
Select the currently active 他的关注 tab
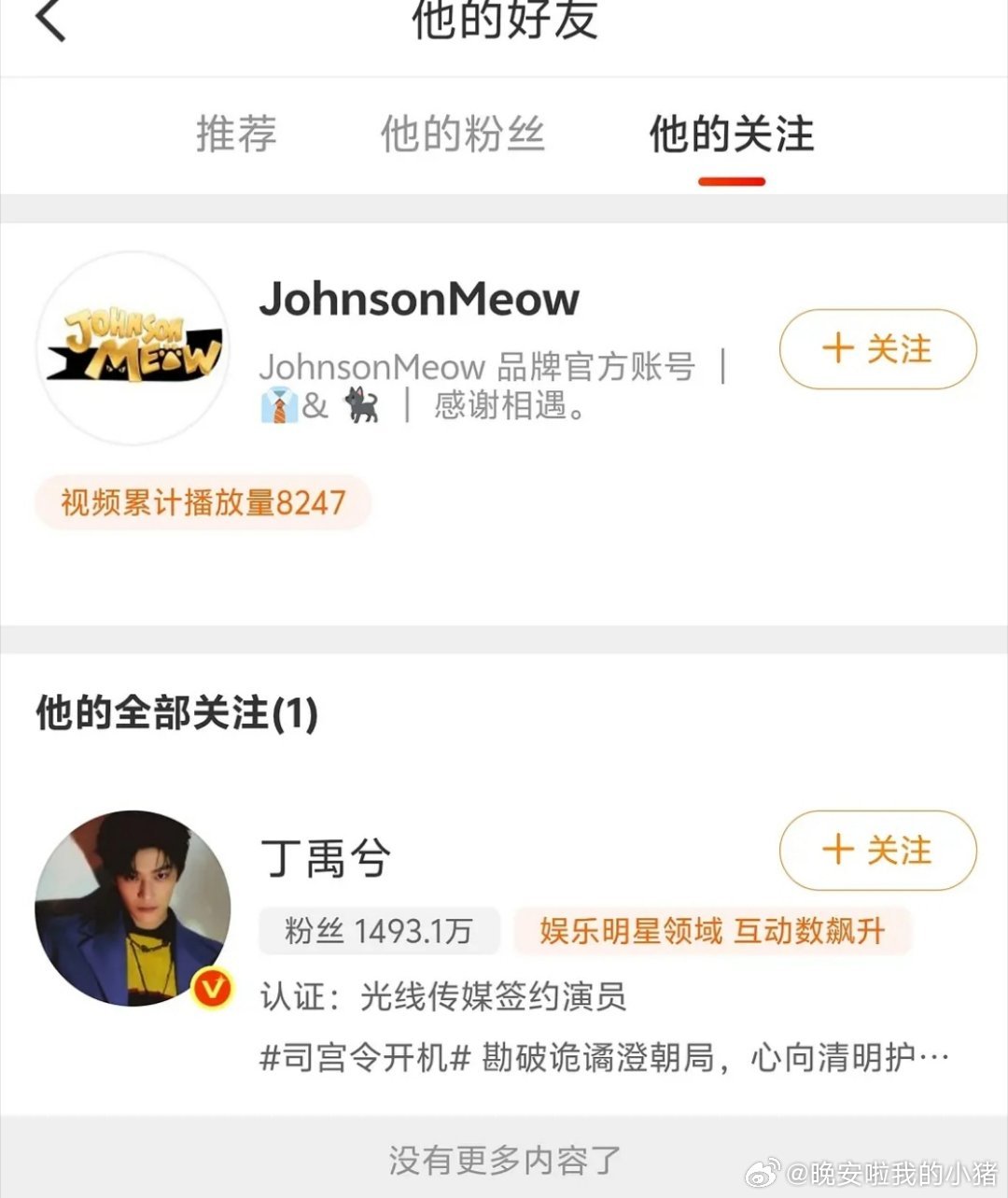coord(731,135)
